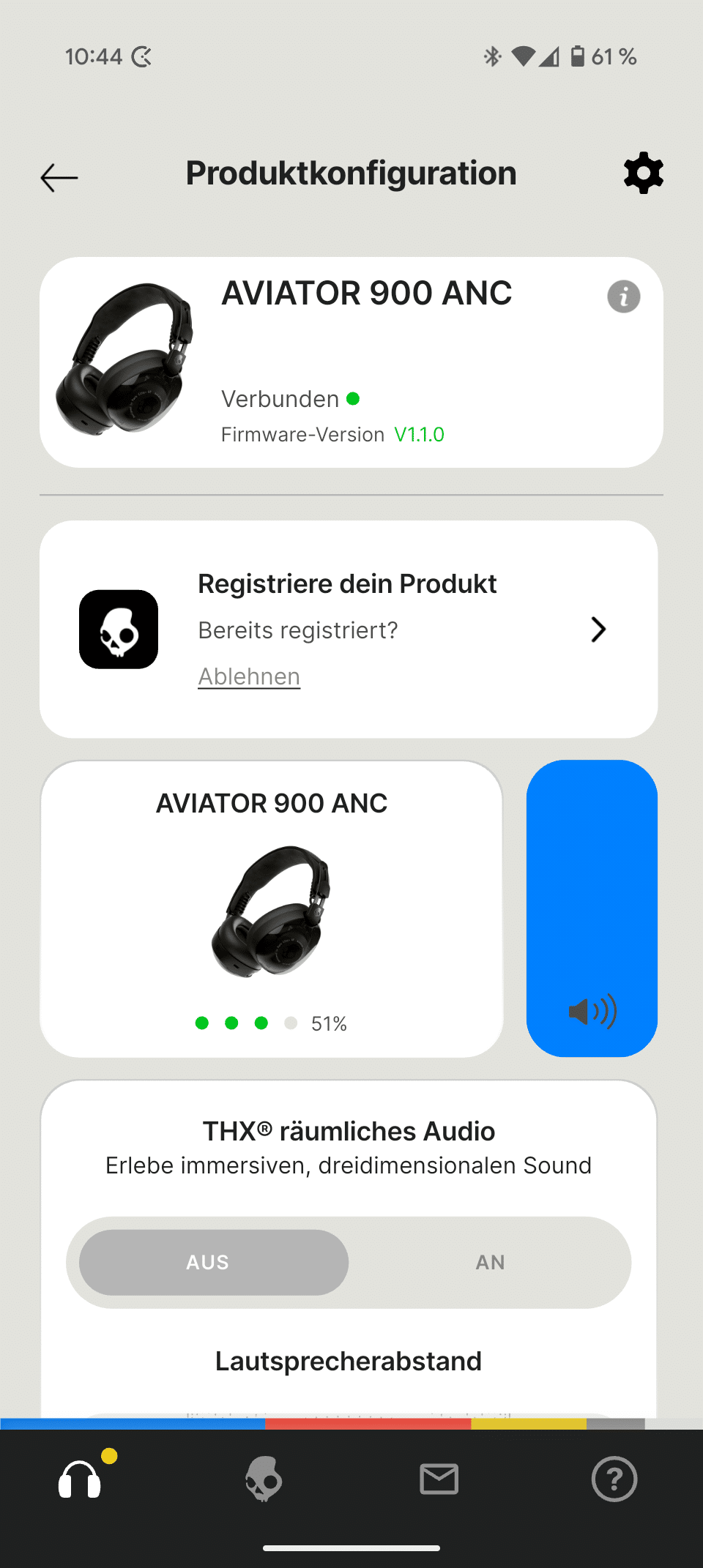Viewport: 703px width, 1568px height.
Task: Open settings via the gear icon
Action: pos(643,173)
